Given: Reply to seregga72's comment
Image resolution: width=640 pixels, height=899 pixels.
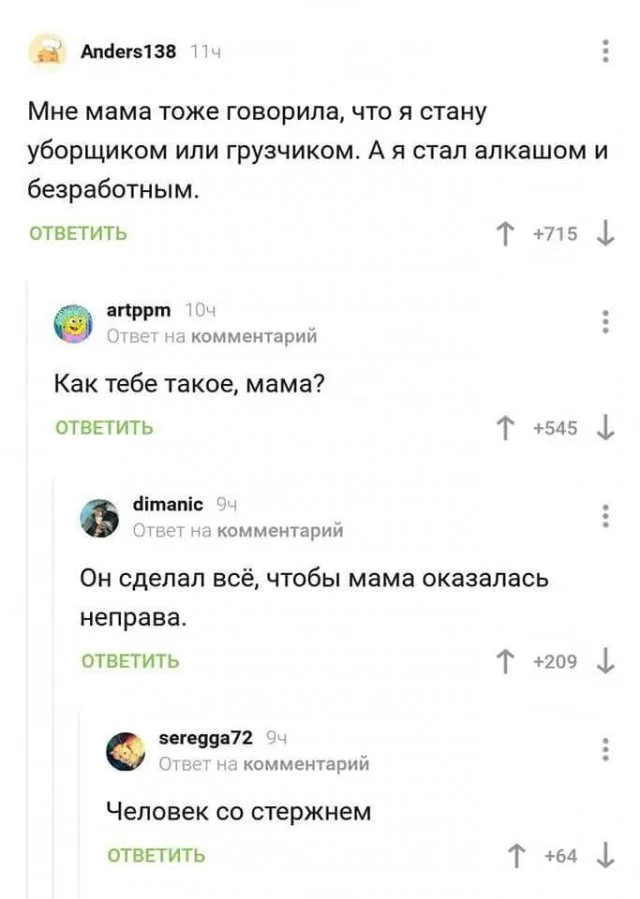Looking at the screenshot, I should coord(156,855).
